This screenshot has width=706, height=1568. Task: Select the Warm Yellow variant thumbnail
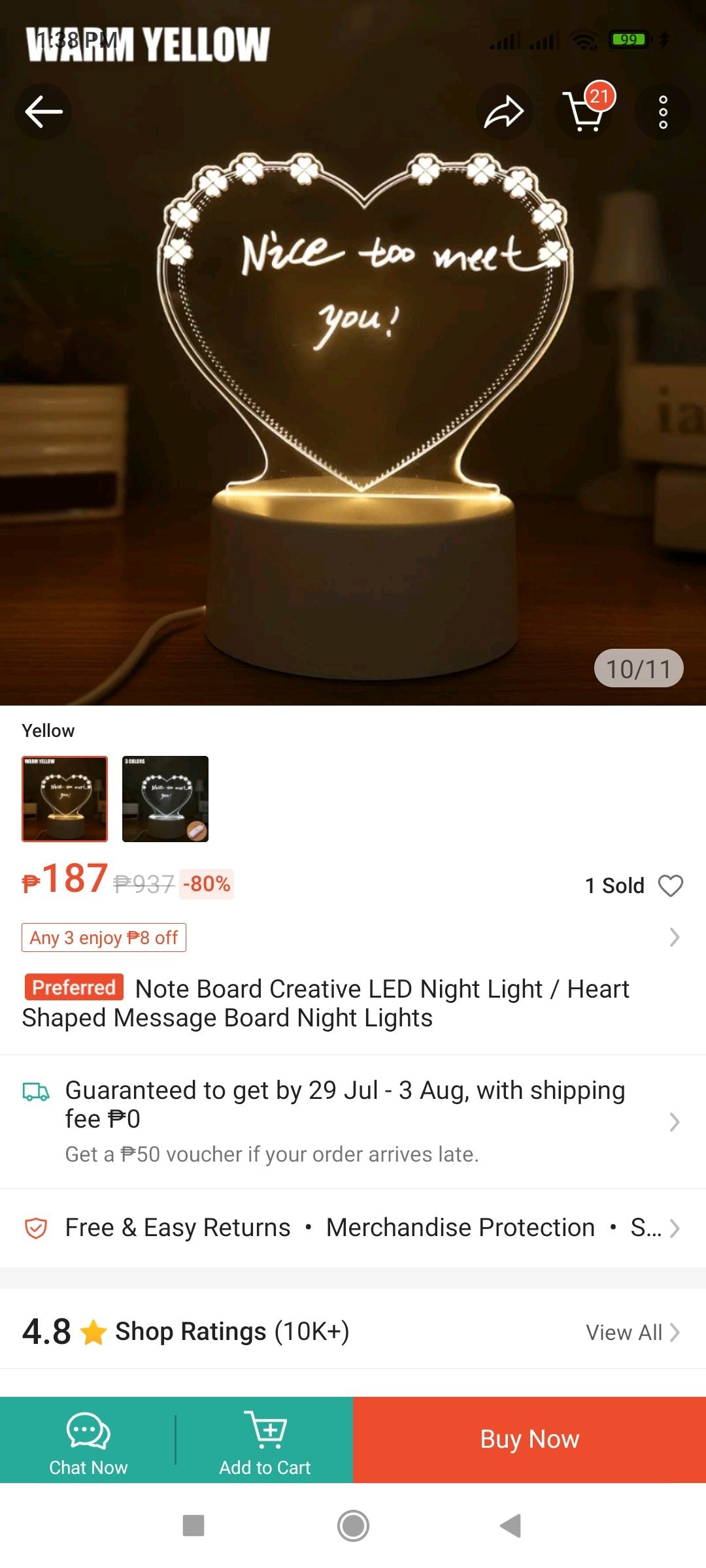(65, 798)
